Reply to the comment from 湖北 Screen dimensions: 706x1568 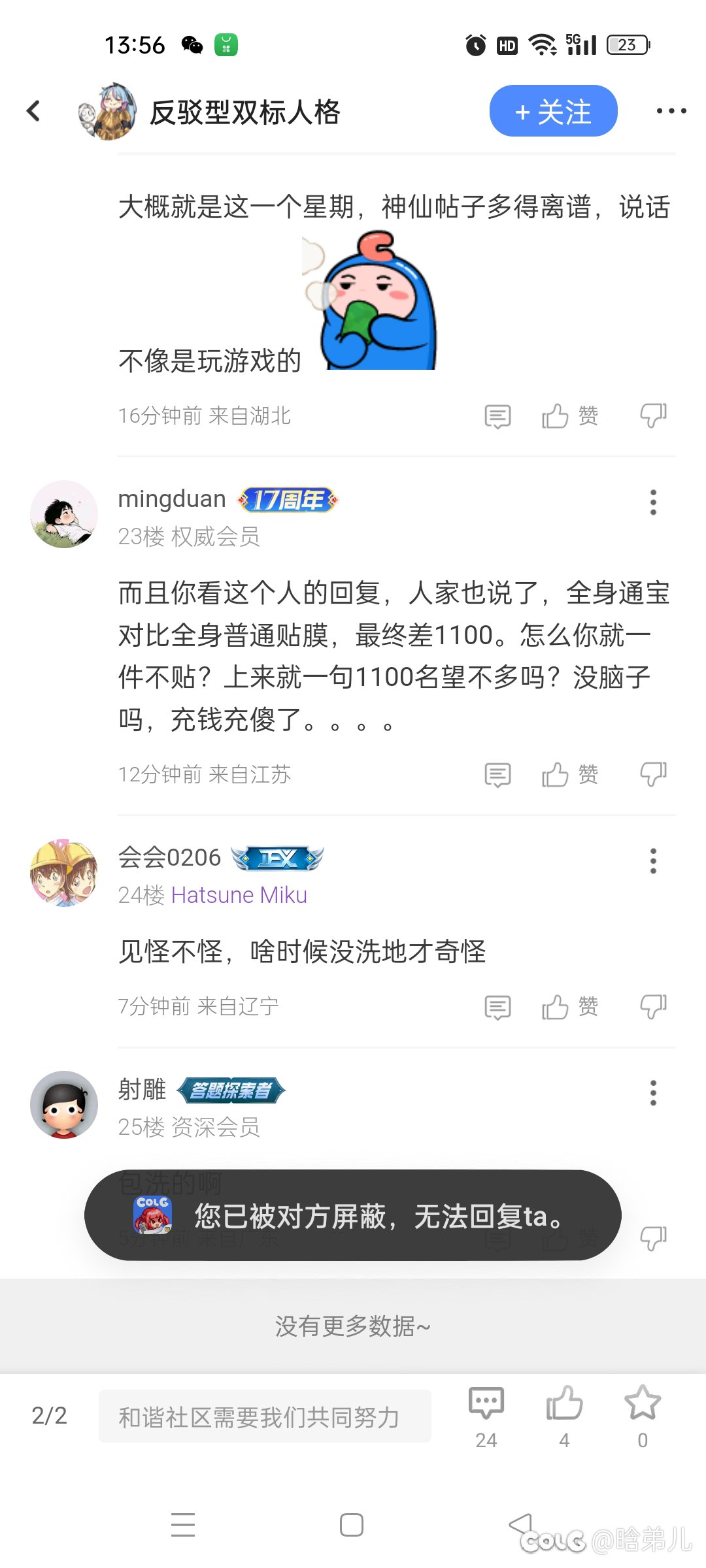coord(497,416)
